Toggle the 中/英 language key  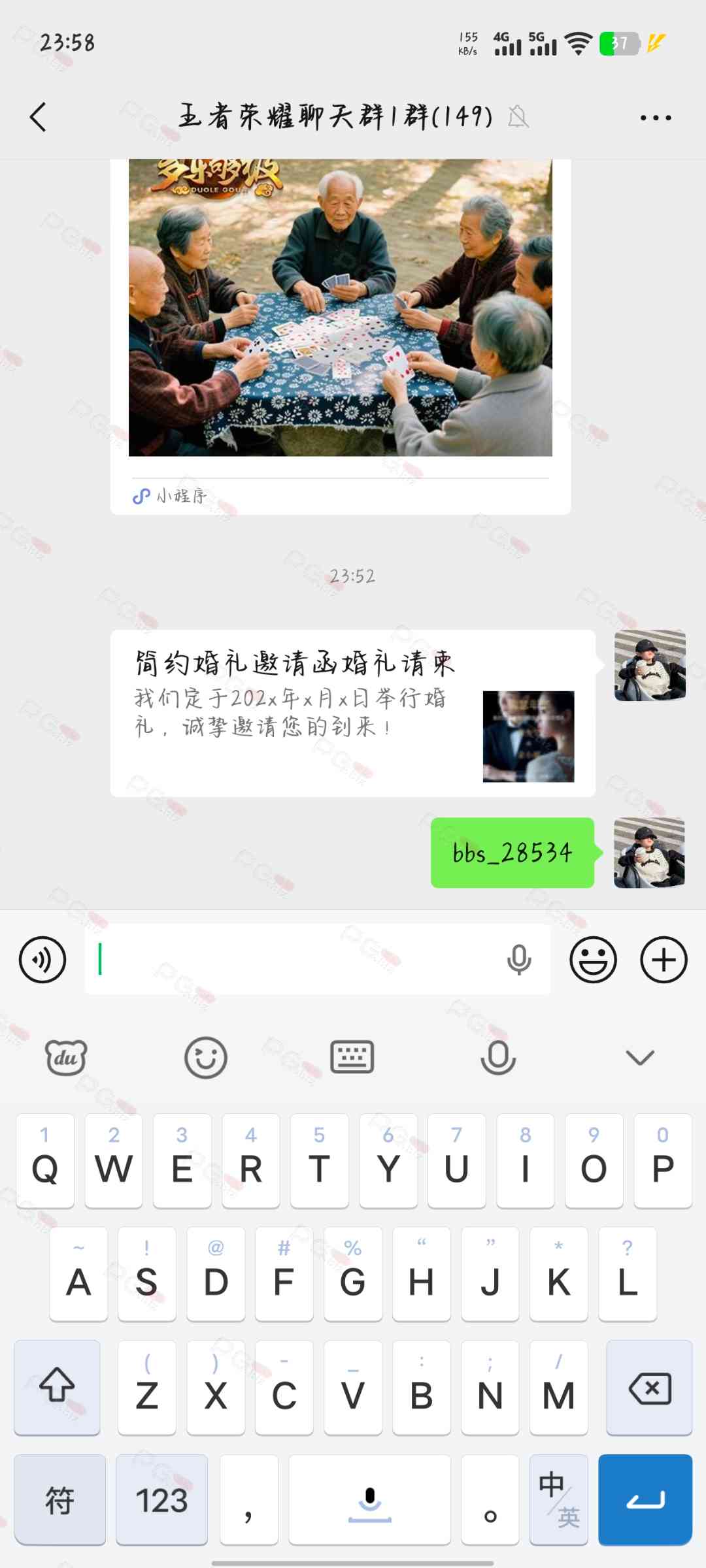click(559, 1499)
